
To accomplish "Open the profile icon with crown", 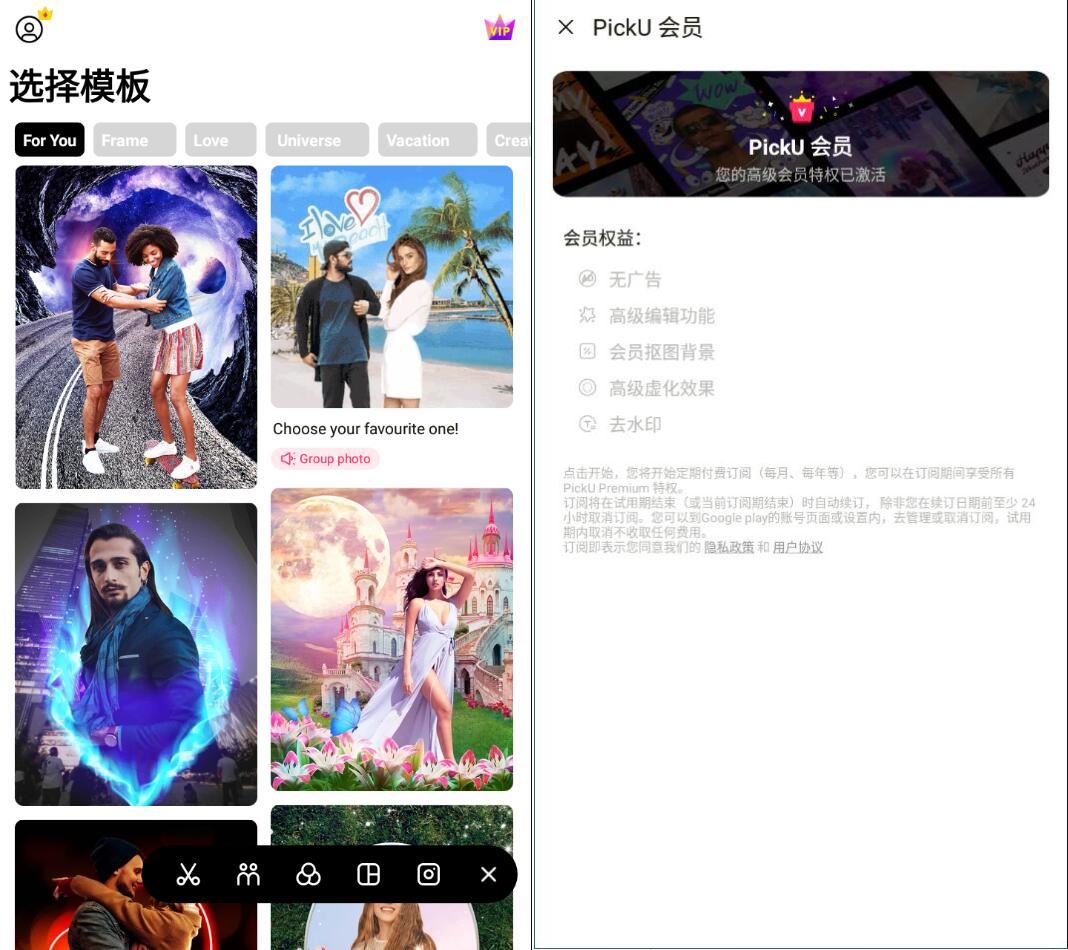I will (x=30, y=29).
